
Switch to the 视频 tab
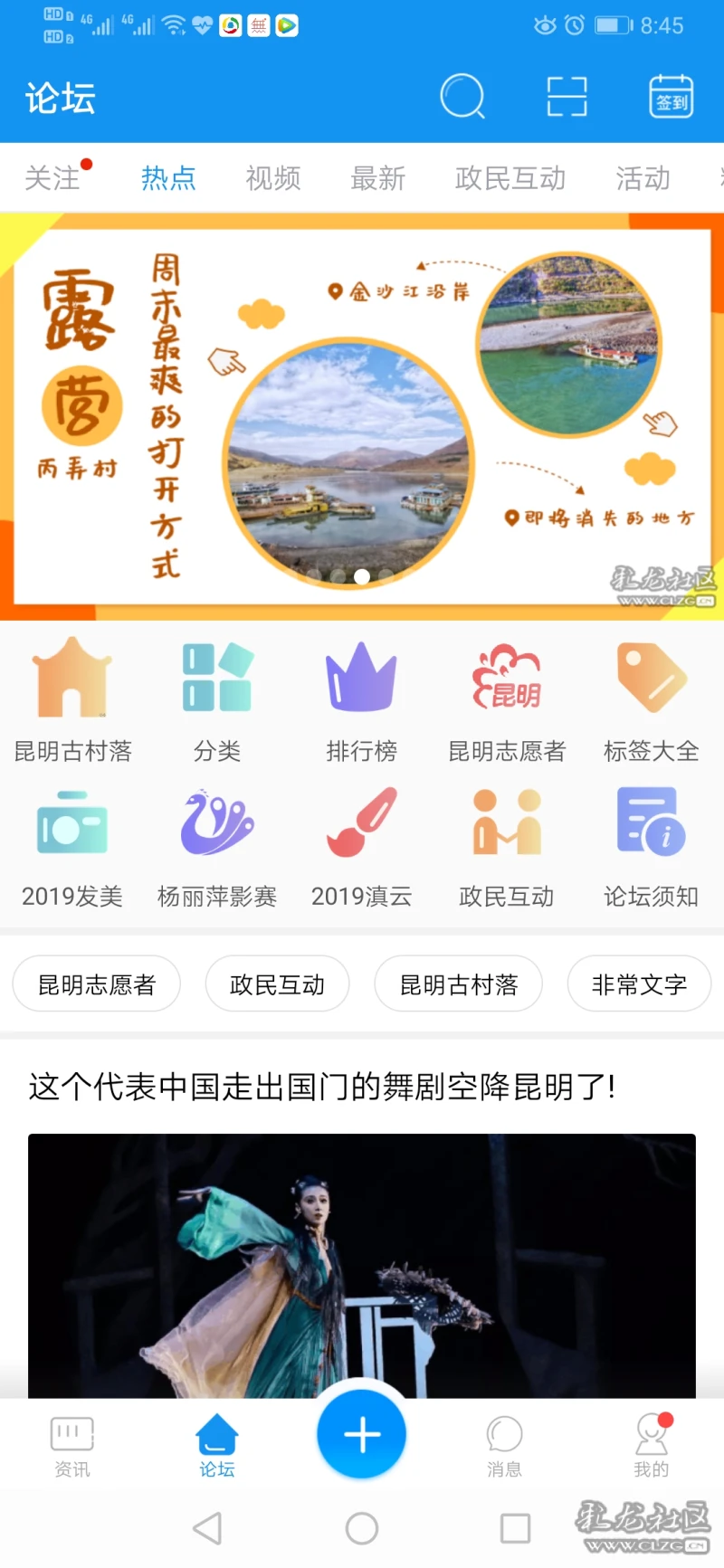272,178
